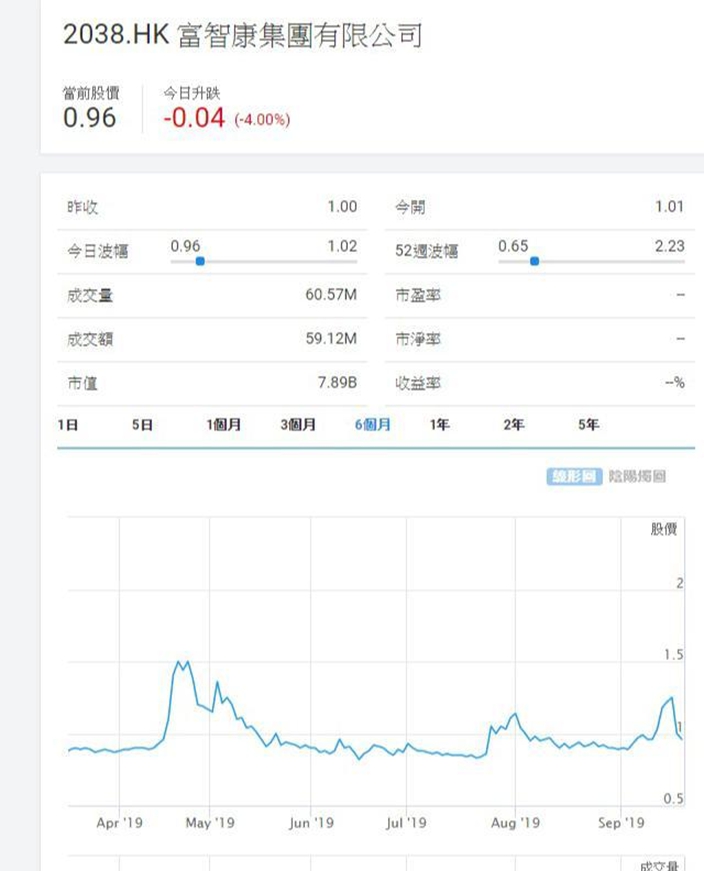Switch chart range to 1日
704x871 pixels.
click(x=68, y=425)
